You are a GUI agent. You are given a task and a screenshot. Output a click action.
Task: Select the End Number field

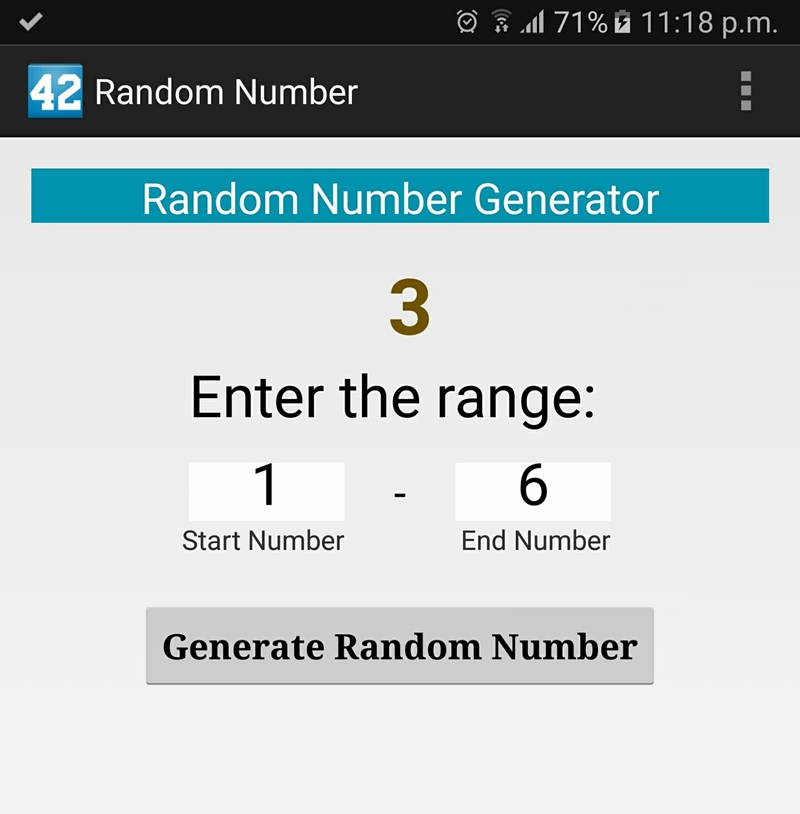pos(532,490)
